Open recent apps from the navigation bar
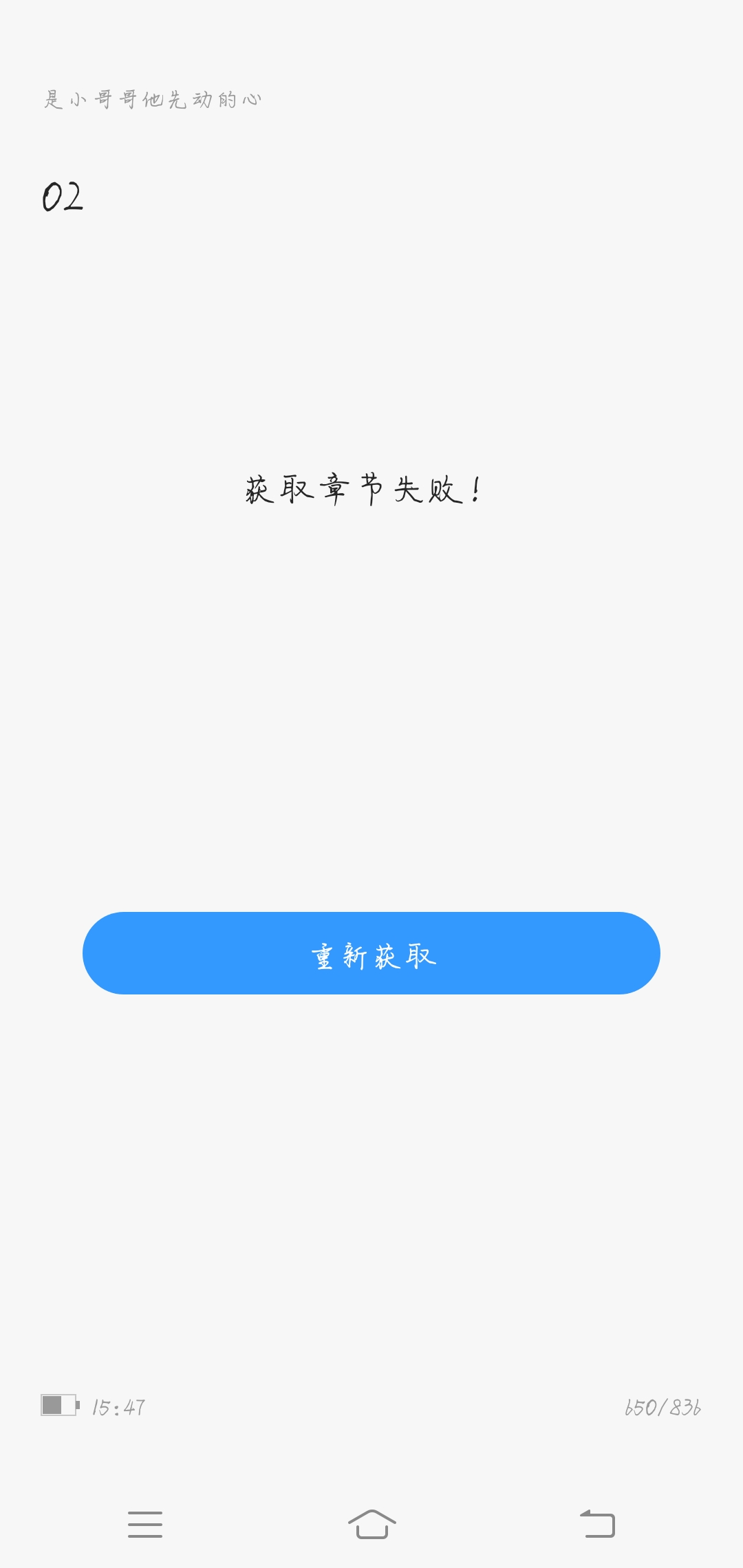This screenshot has width=743, height=1568. click(145, 1525)
